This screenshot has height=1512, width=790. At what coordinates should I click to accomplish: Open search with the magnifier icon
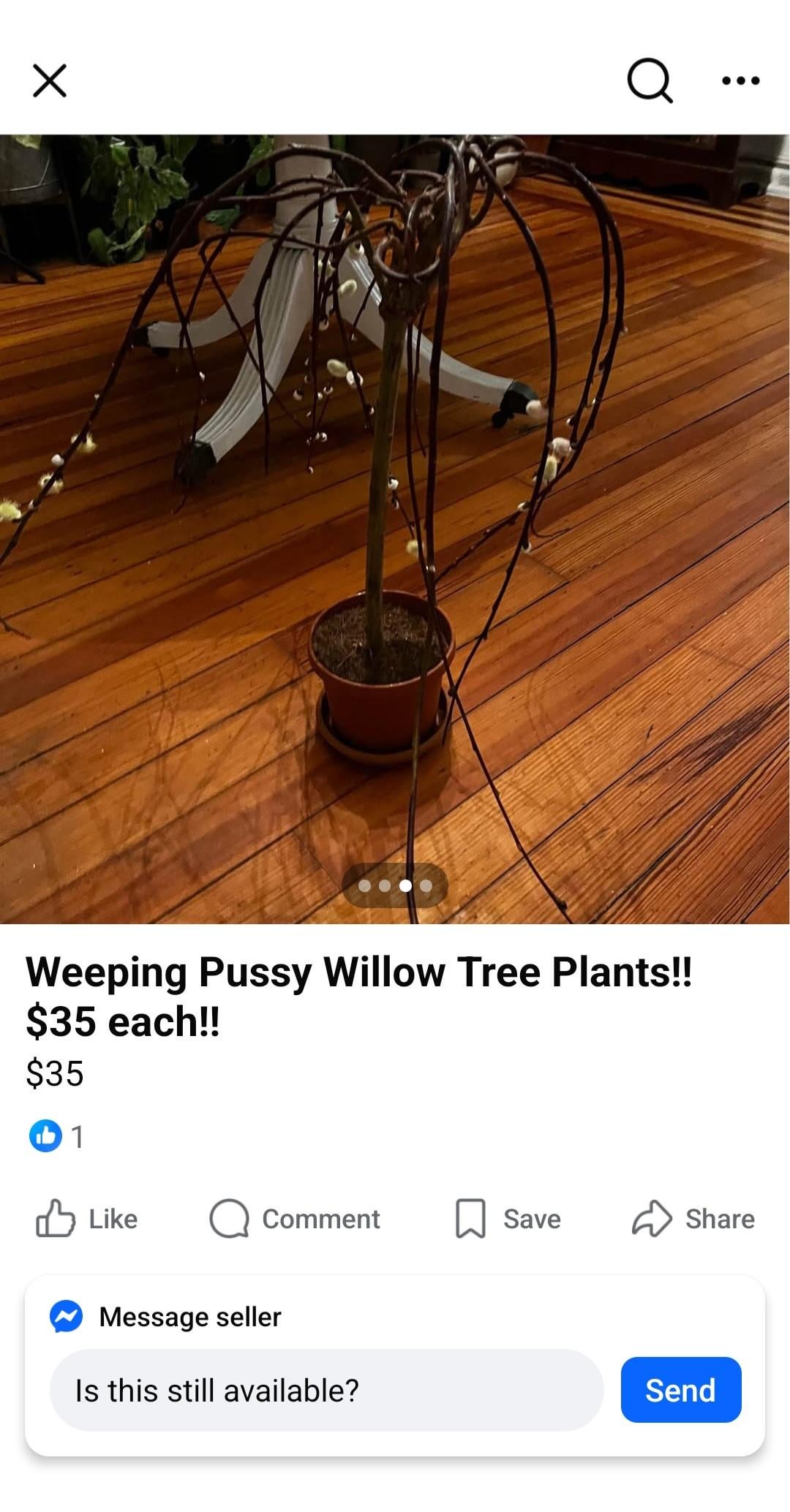tap(650, 80)
